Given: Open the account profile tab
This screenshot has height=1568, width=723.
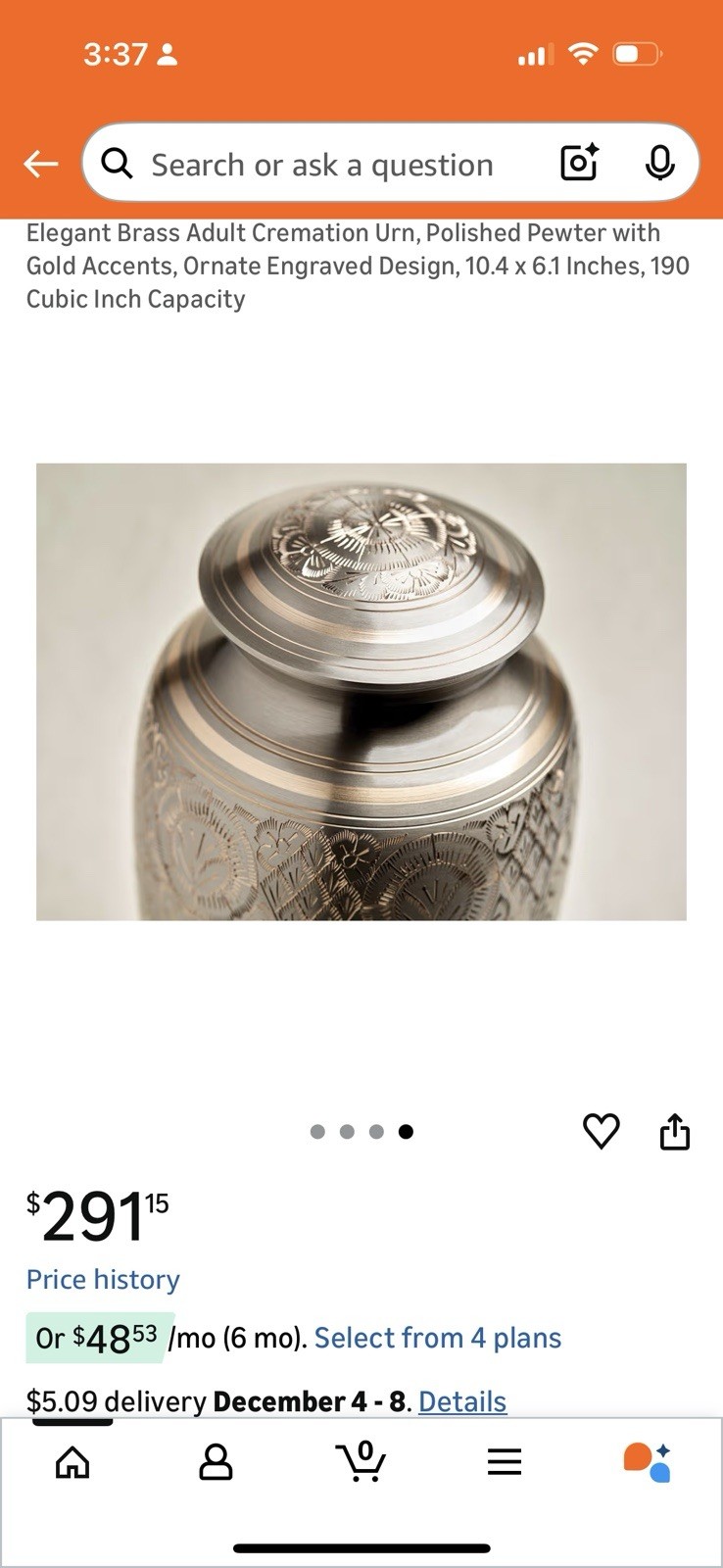Looking at the screenshot, I should [216, 1462].
